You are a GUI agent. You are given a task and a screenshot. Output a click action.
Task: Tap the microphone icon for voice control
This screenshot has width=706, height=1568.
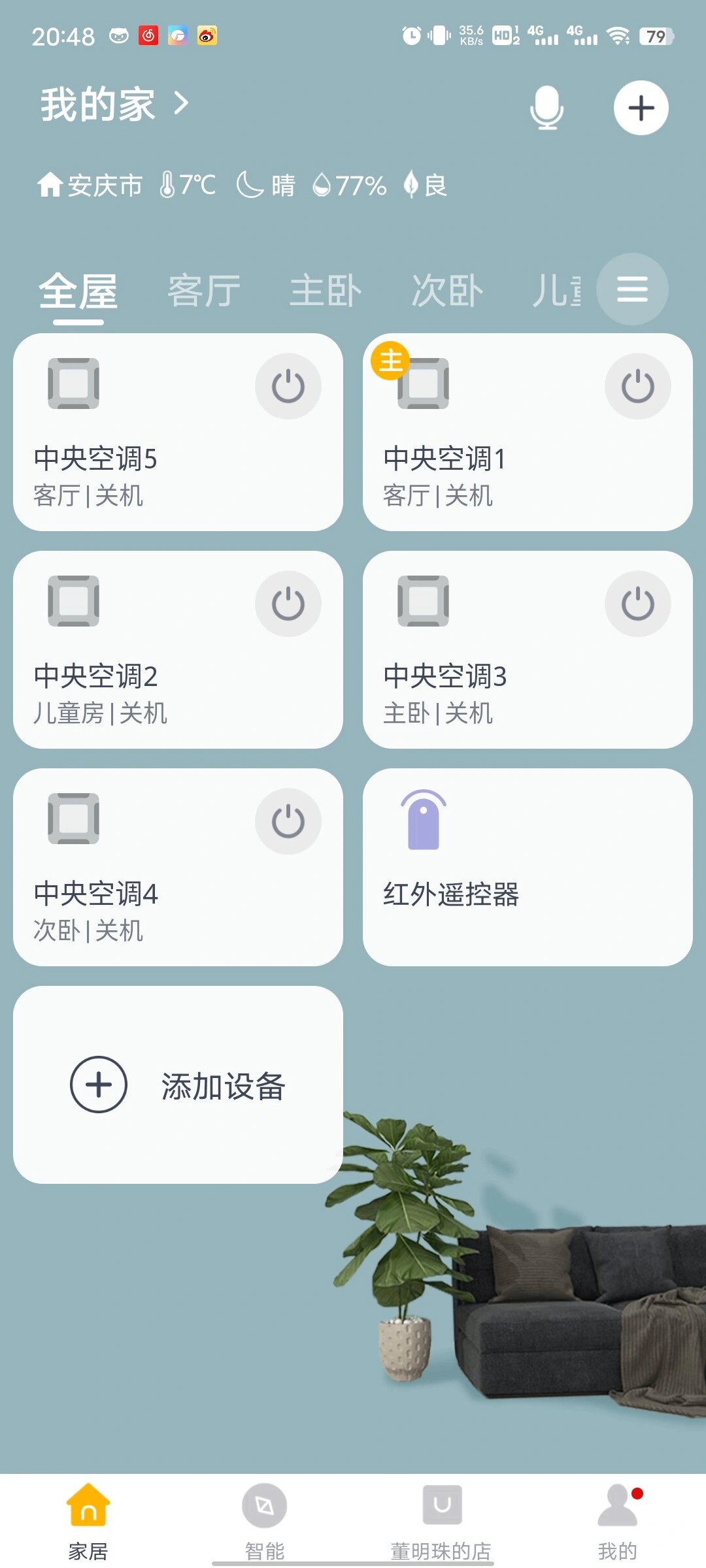coord(548,108)
